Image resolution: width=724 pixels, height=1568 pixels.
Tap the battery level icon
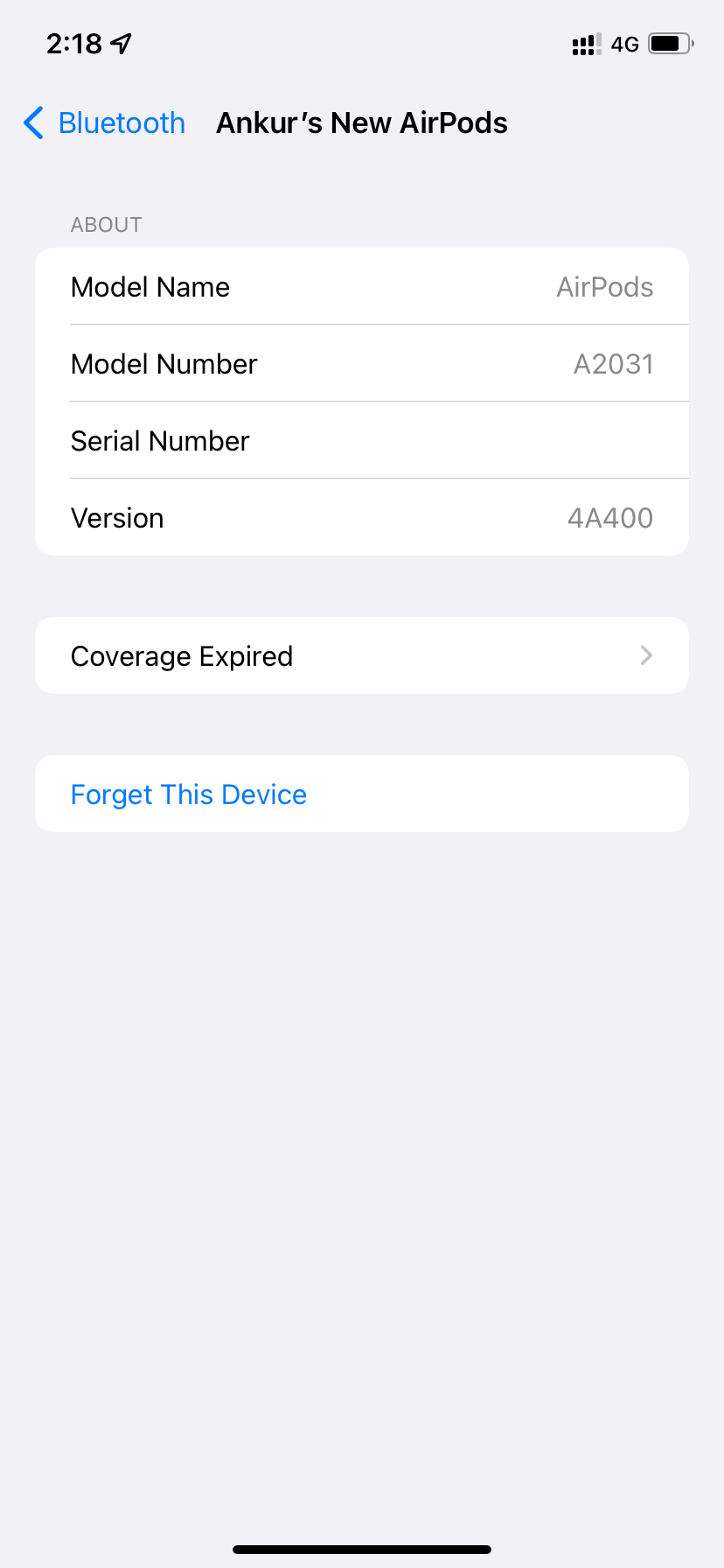coord(669,43)
